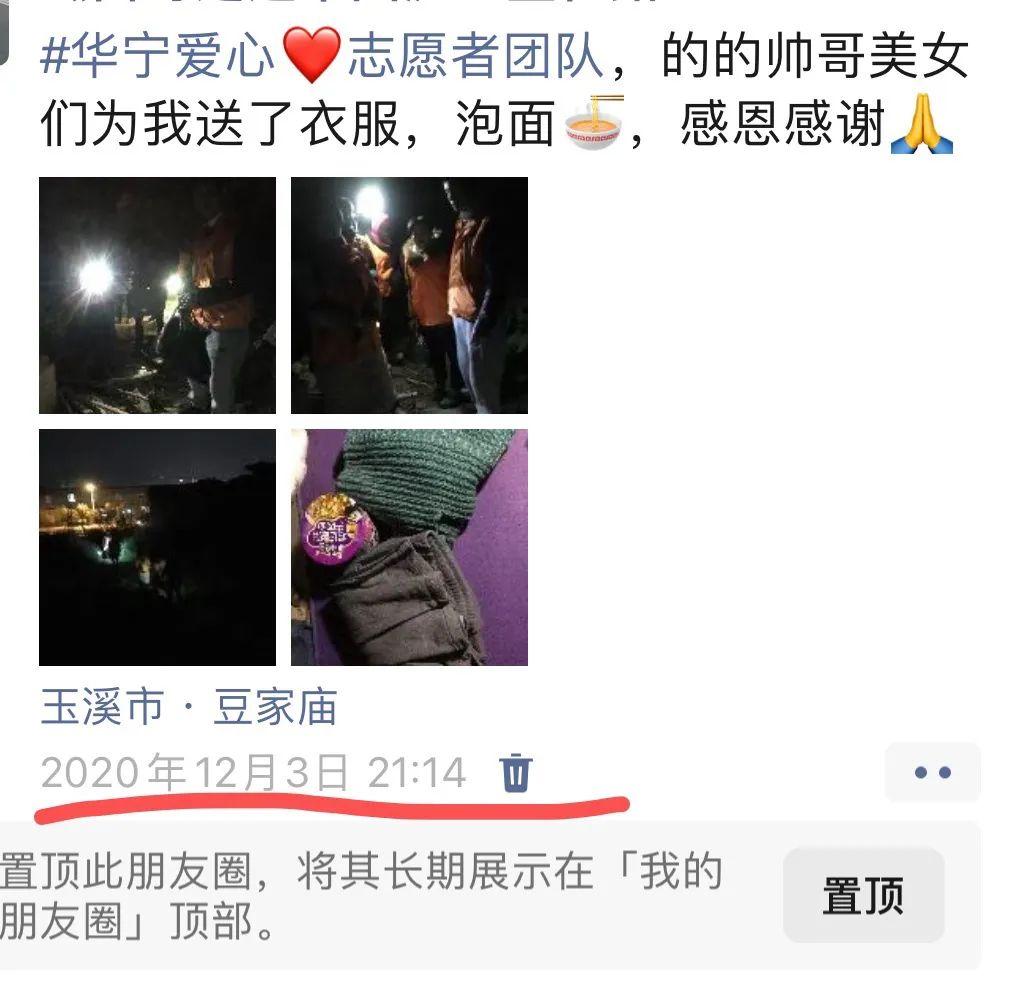Open the dark night street photo
The image size is (1023, 983).
click(157, 547)
